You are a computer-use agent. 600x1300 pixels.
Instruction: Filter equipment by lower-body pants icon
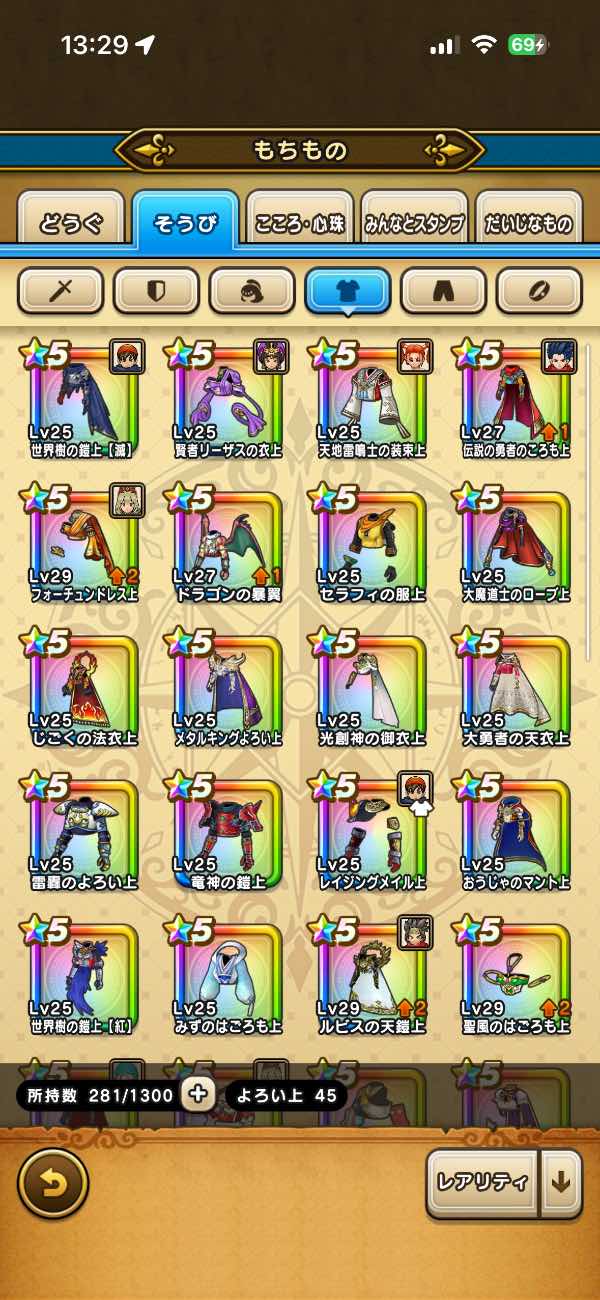tap(443, 291)
